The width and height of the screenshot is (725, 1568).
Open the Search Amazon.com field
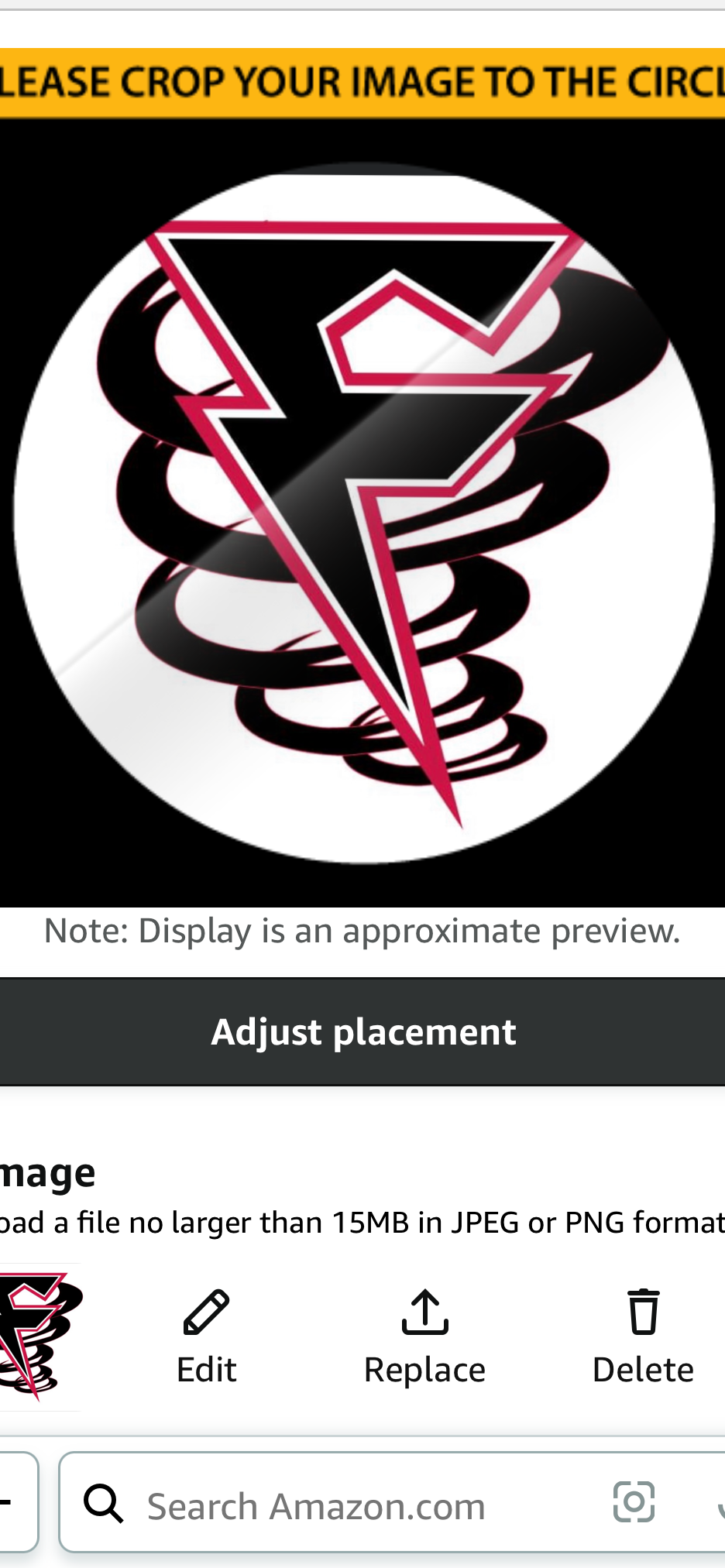coord(325,1506)
